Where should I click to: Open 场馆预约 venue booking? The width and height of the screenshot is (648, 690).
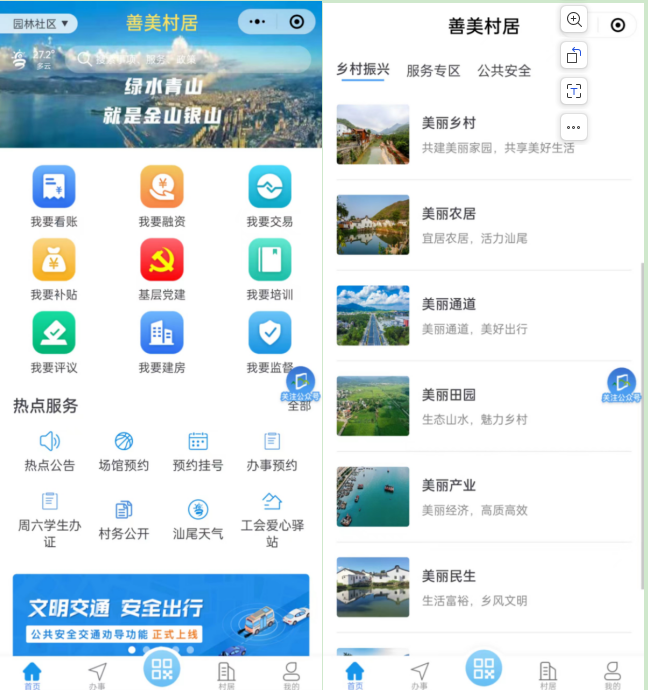pyautogui.click(x=124, y=451)
